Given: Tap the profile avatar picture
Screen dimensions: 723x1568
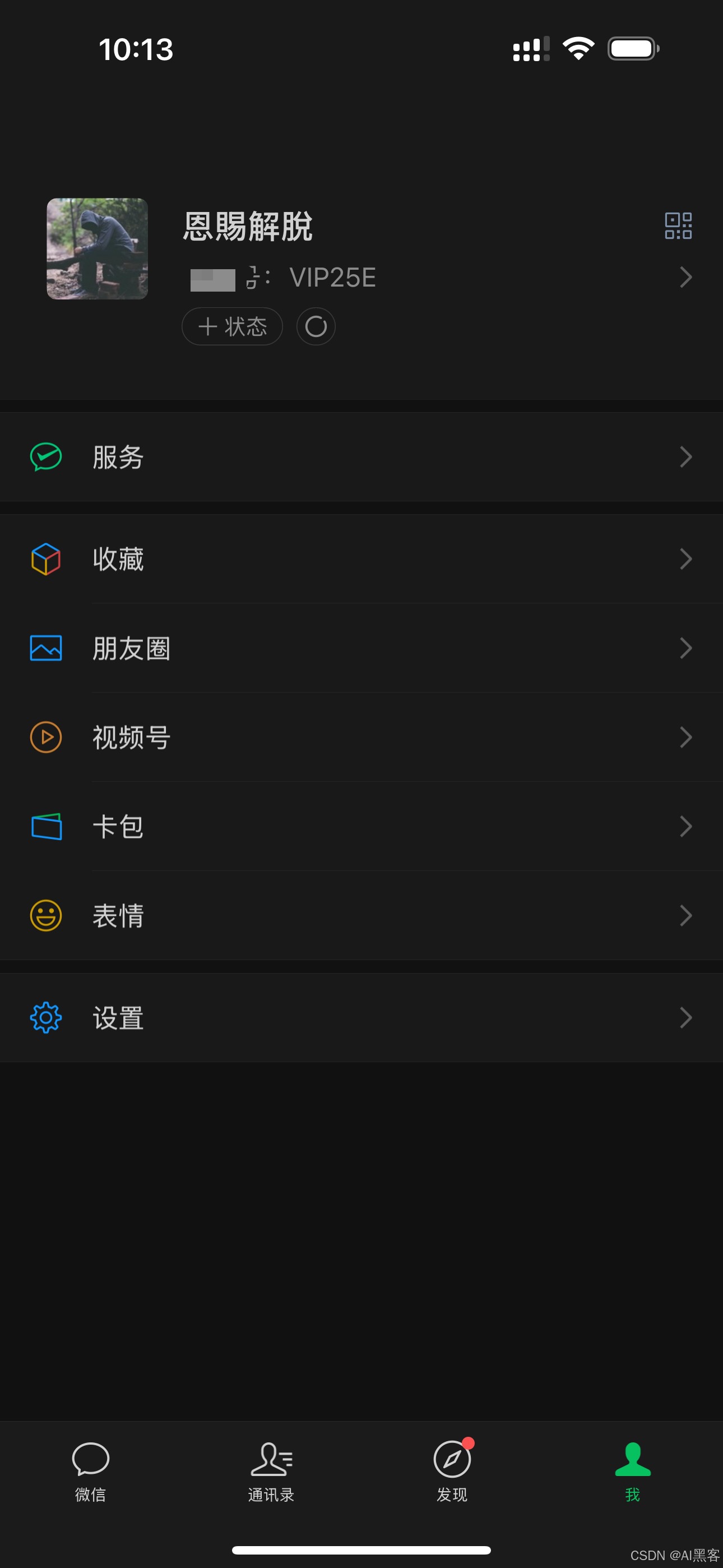Looking at the screenshot, I should tap(98, 248).
